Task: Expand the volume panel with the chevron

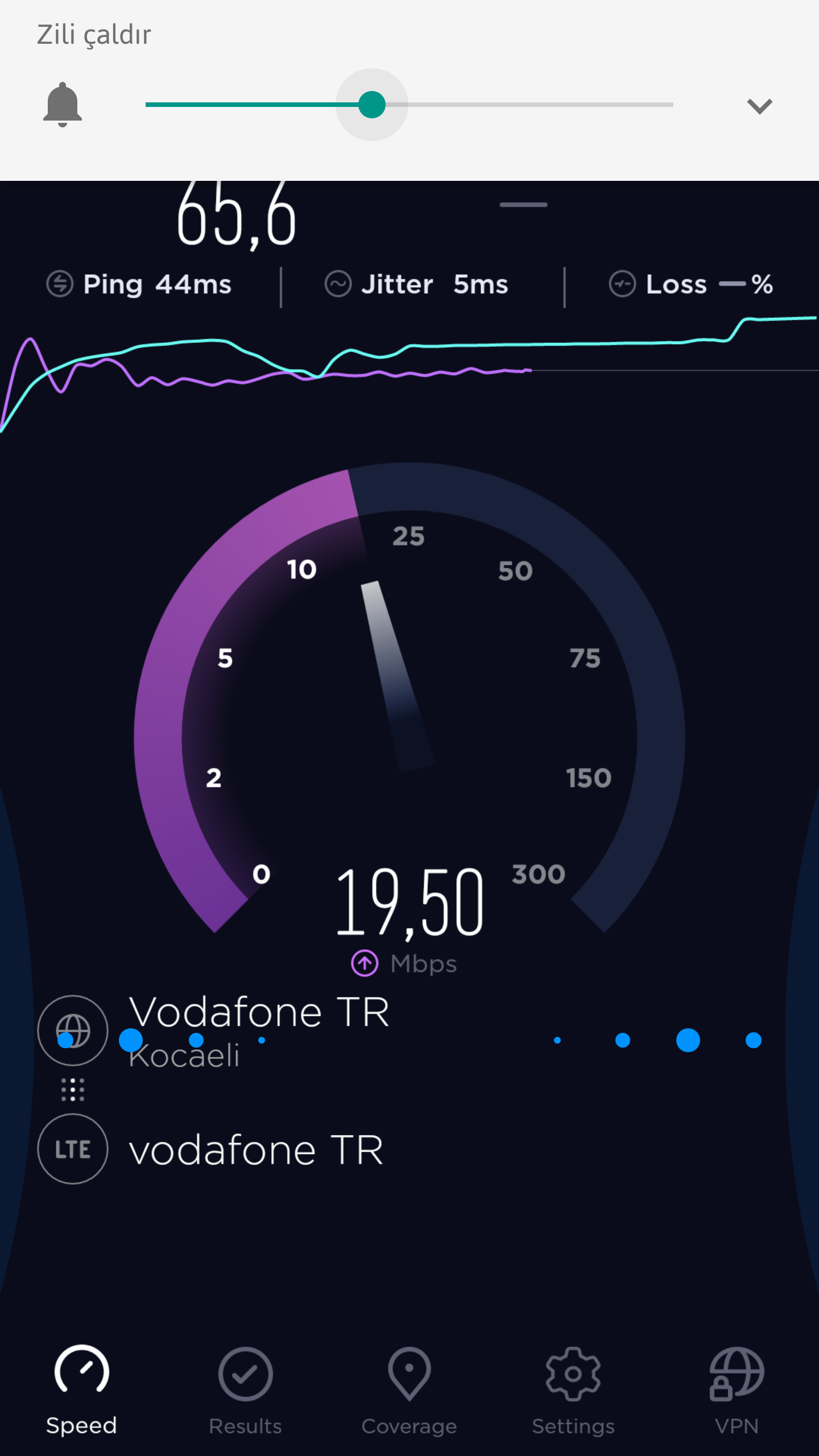Action: coord(759,106)
